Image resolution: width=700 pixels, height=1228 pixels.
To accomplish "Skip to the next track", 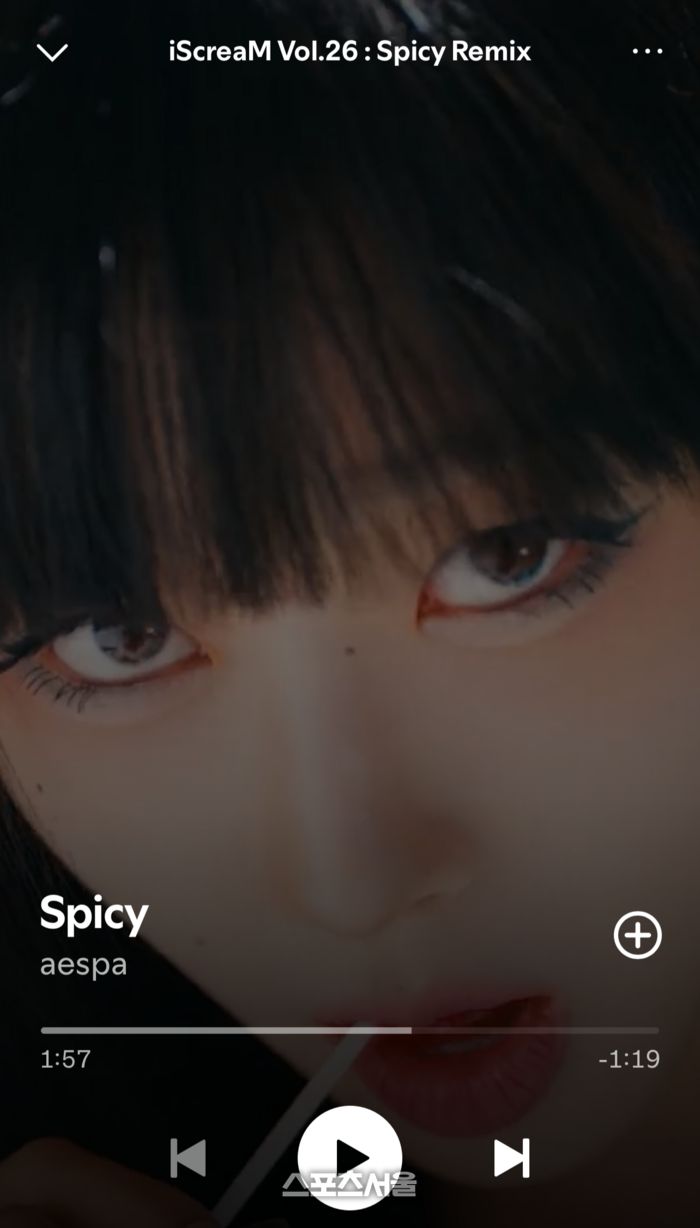I will click(x=511, y=1158).
